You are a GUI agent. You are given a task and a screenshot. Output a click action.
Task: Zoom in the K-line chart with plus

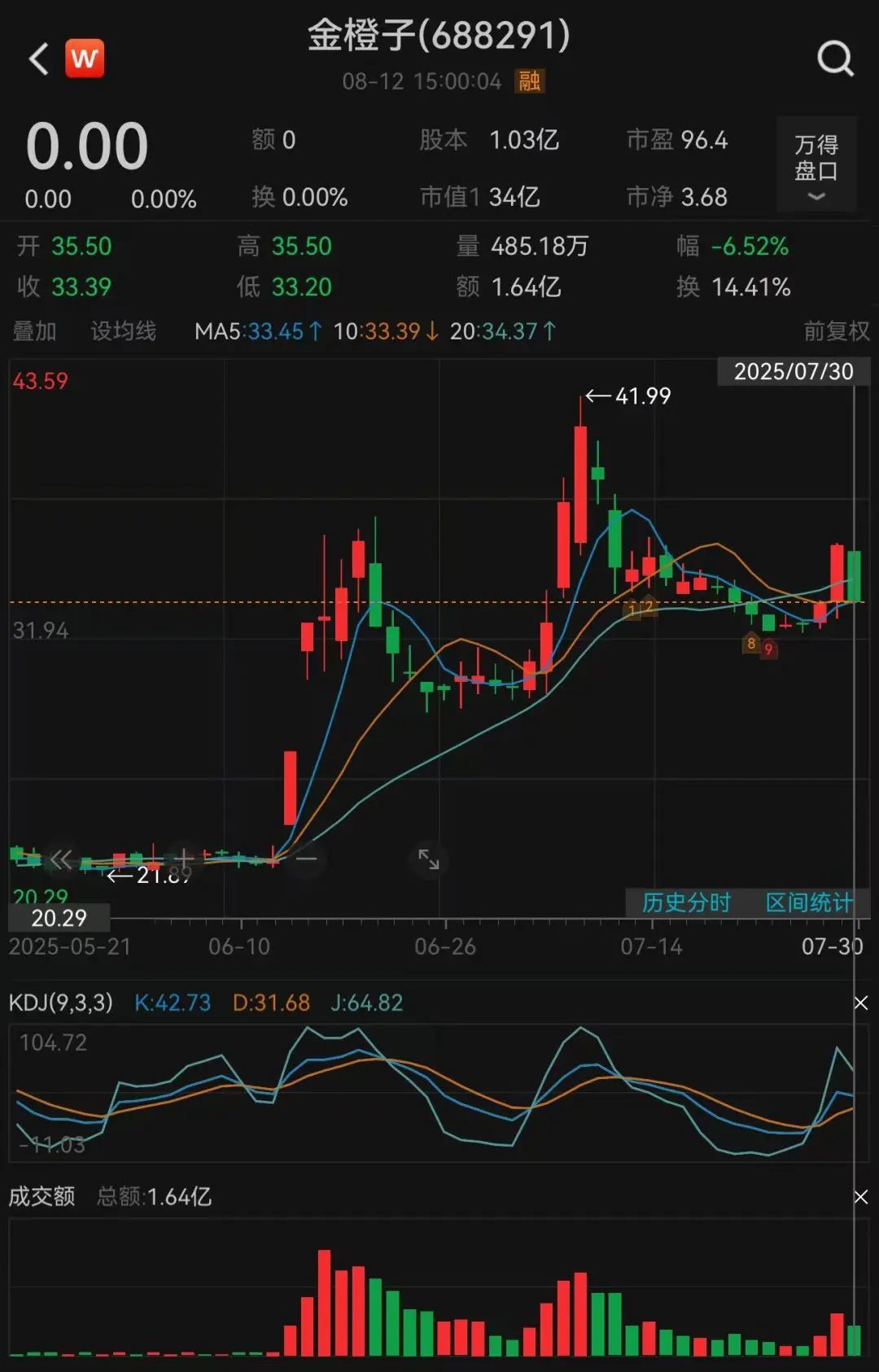point(184,859)
